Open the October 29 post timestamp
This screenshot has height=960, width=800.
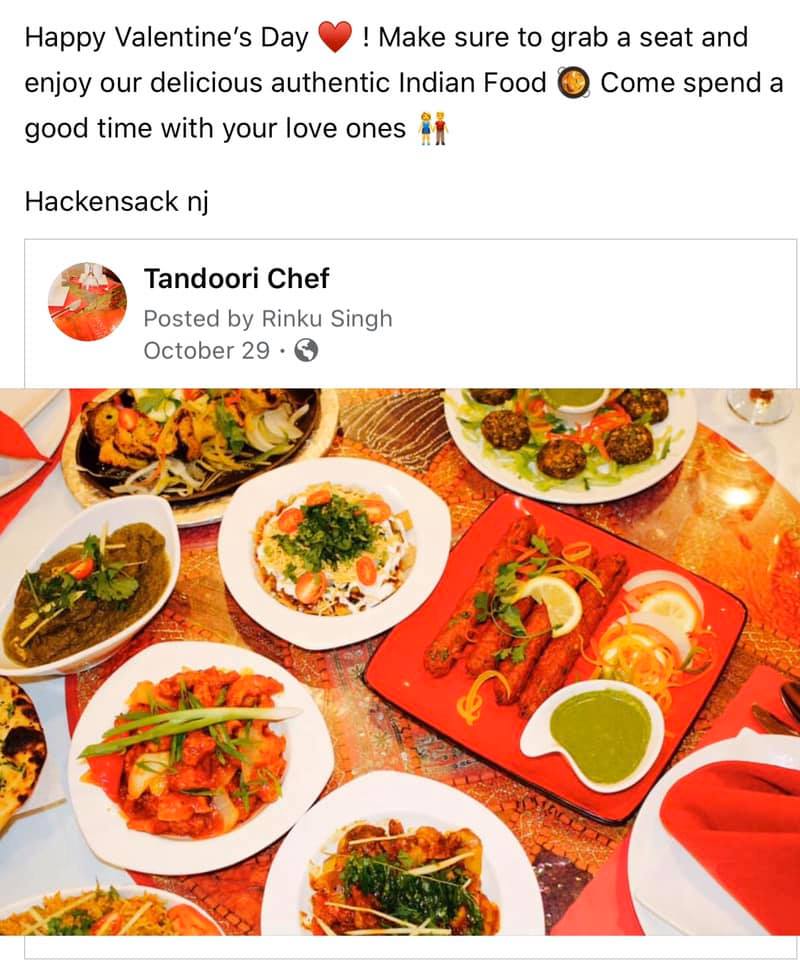click(207, 351)
